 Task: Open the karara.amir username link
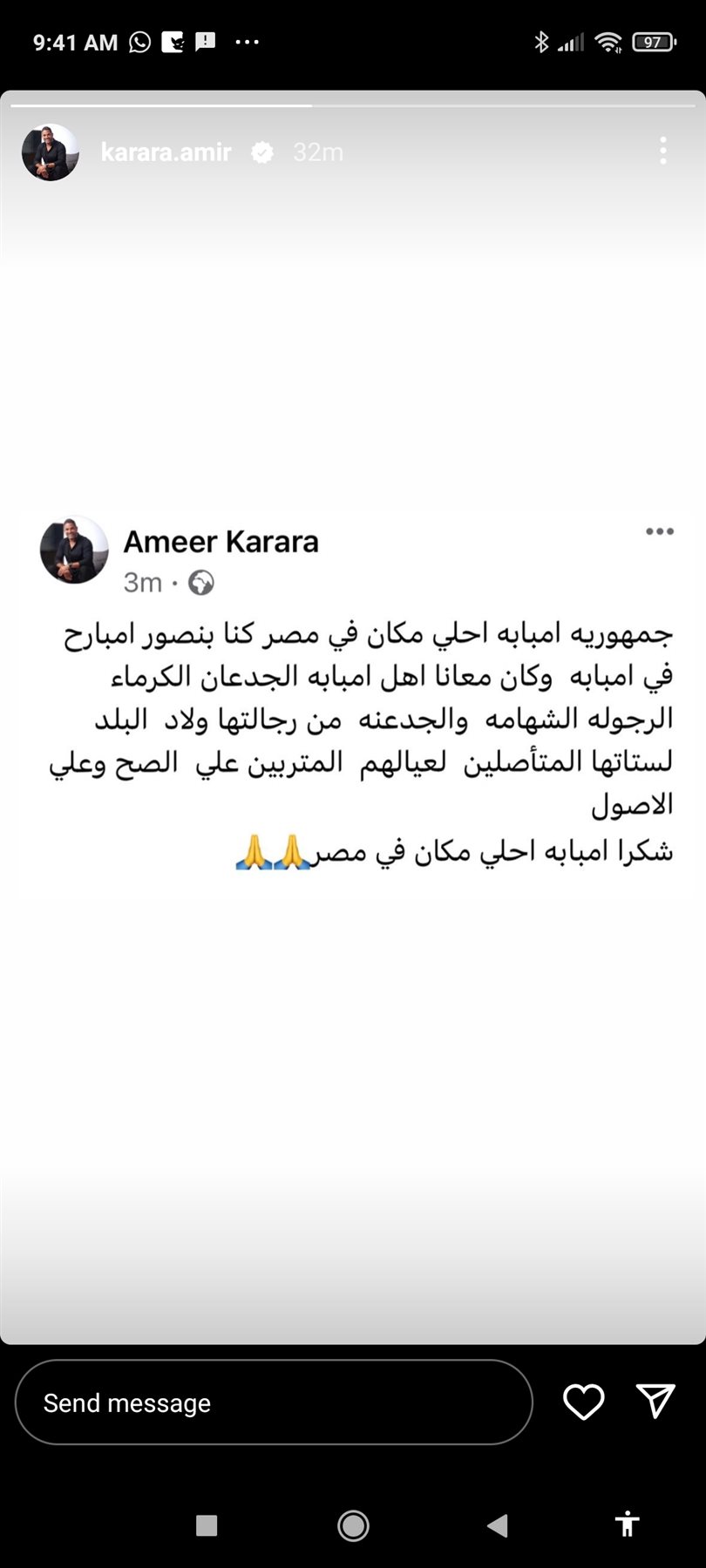tap(166, 152)
